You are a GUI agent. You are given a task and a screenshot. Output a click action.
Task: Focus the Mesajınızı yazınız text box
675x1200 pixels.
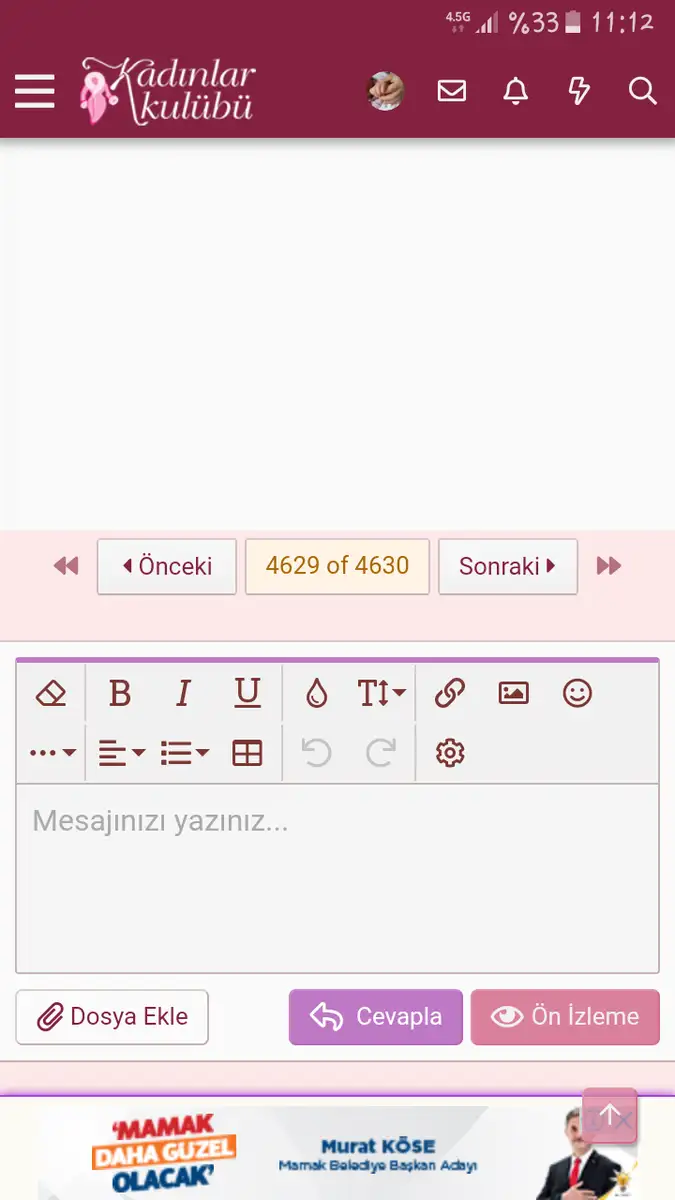[337, 878]
